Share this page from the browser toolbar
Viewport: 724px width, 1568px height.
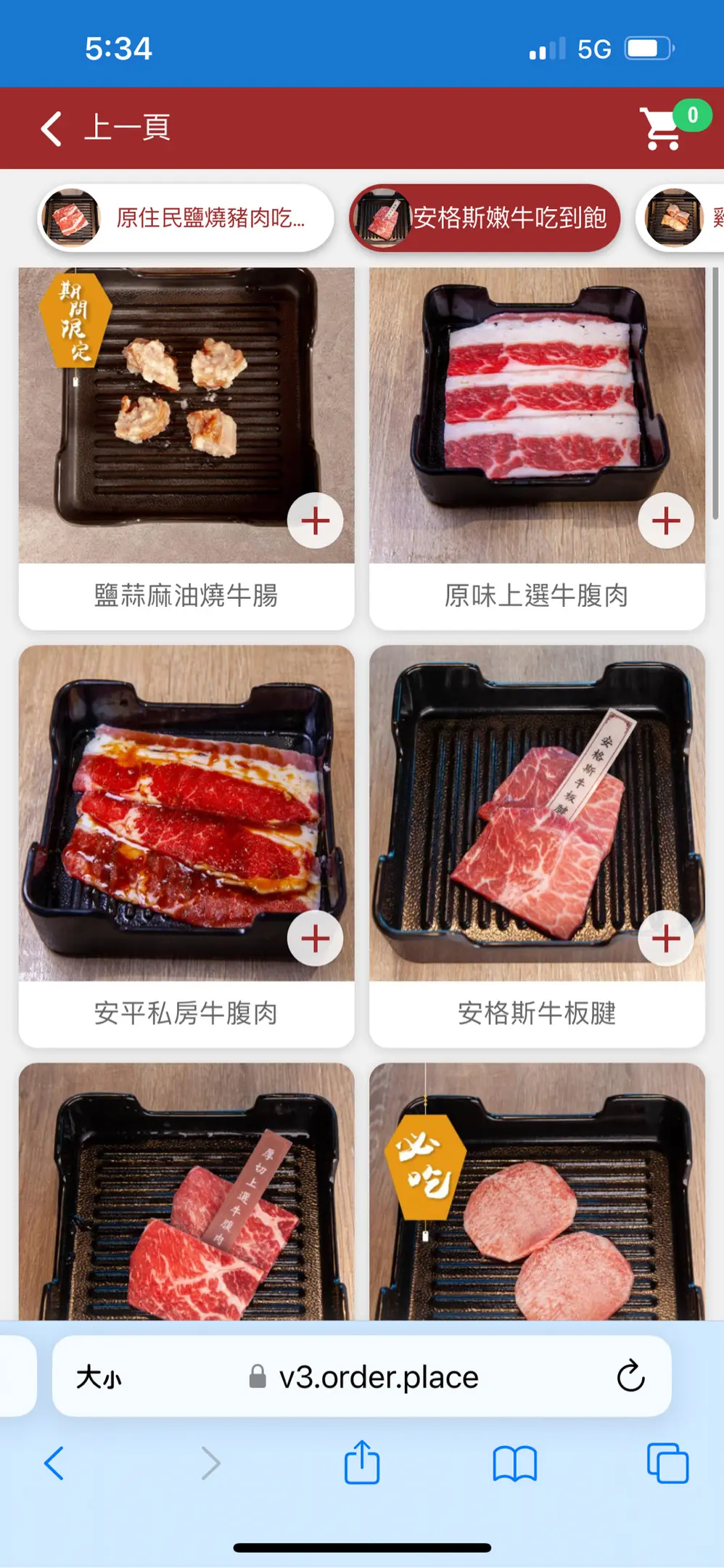pos(362,1463)
